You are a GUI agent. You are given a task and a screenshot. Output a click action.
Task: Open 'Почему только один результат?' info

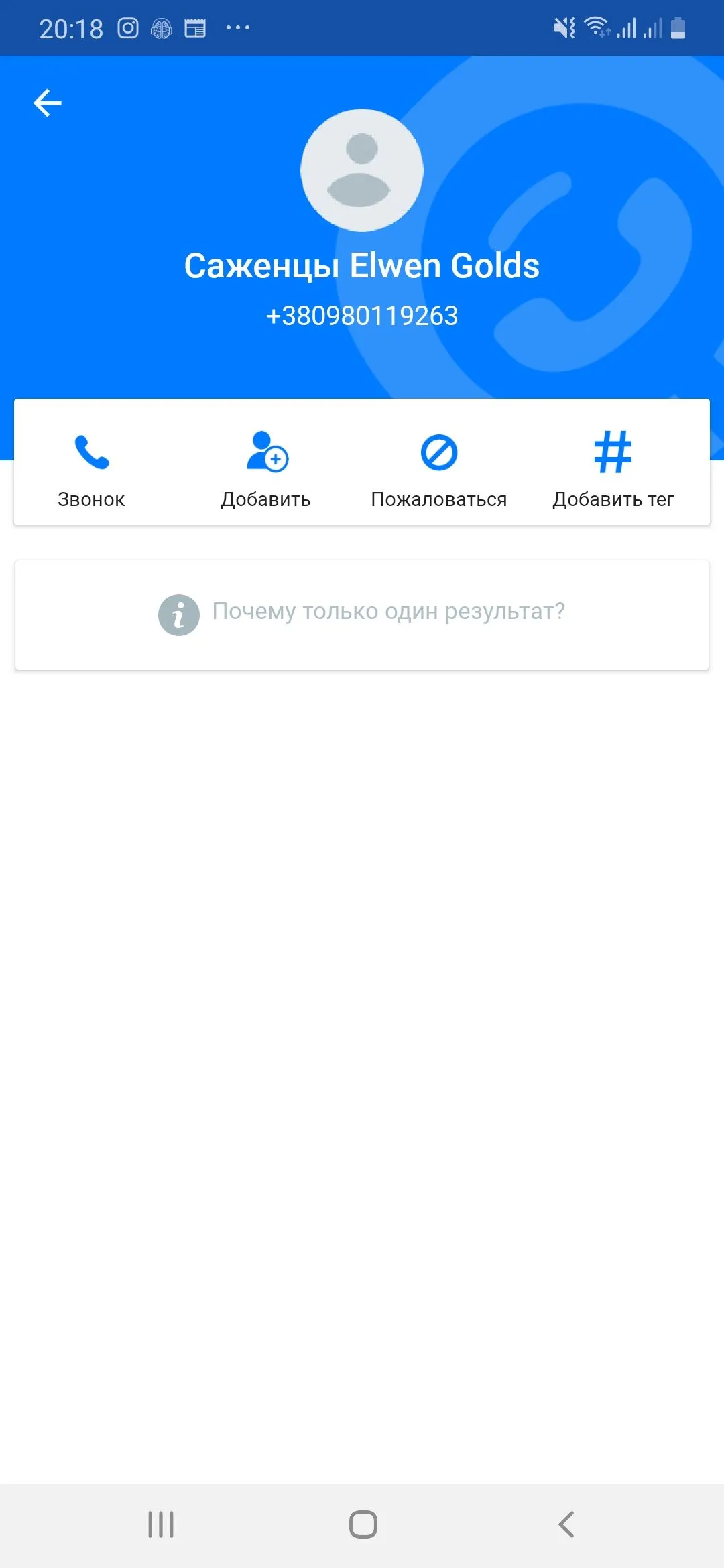[362, 613]
